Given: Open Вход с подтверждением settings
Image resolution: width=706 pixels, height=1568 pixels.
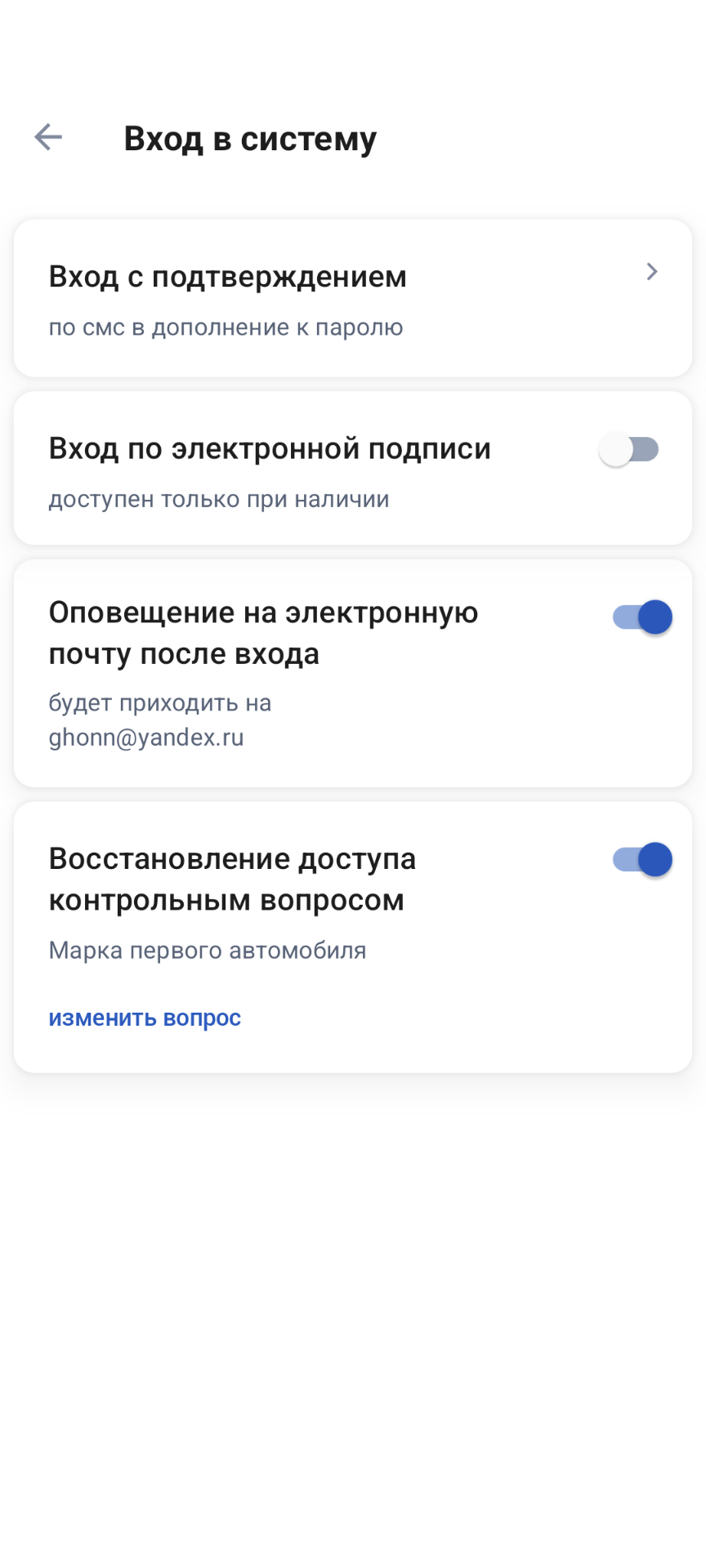Looking at the screenshot, I should 352,298.
